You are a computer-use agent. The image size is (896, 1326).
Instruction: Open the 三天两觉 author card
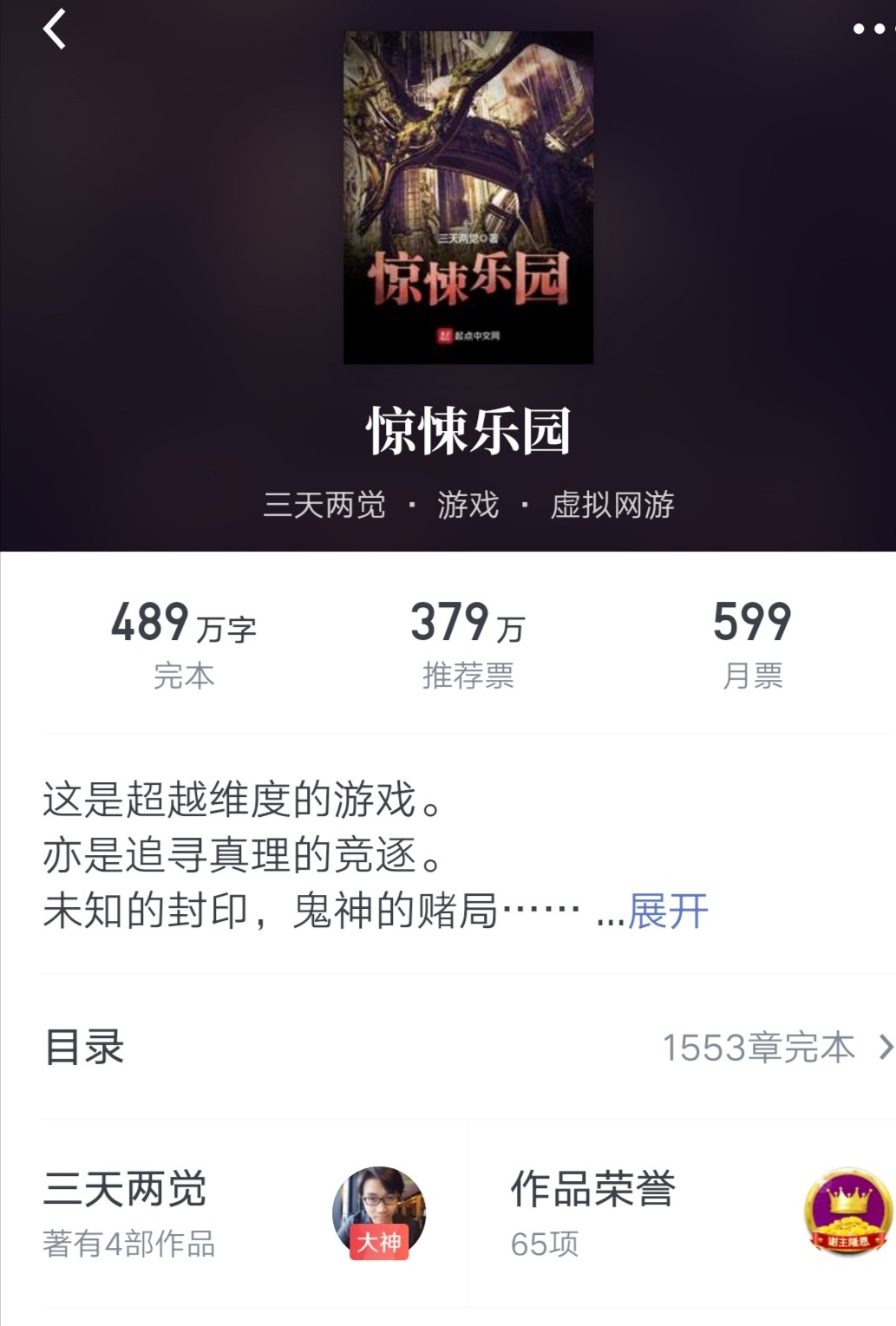(x=234, y=1214)
